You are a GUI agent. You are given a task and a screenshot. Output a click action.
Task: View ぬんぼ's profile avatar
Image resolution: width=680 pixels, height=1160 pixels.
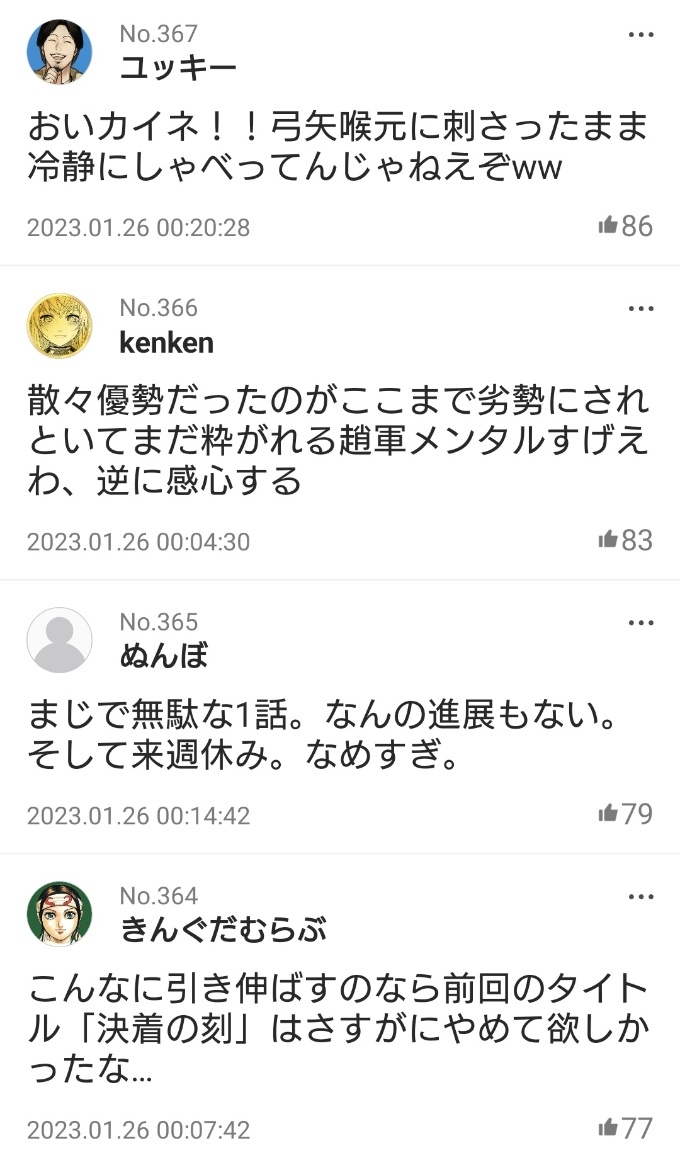pos(59,640)
